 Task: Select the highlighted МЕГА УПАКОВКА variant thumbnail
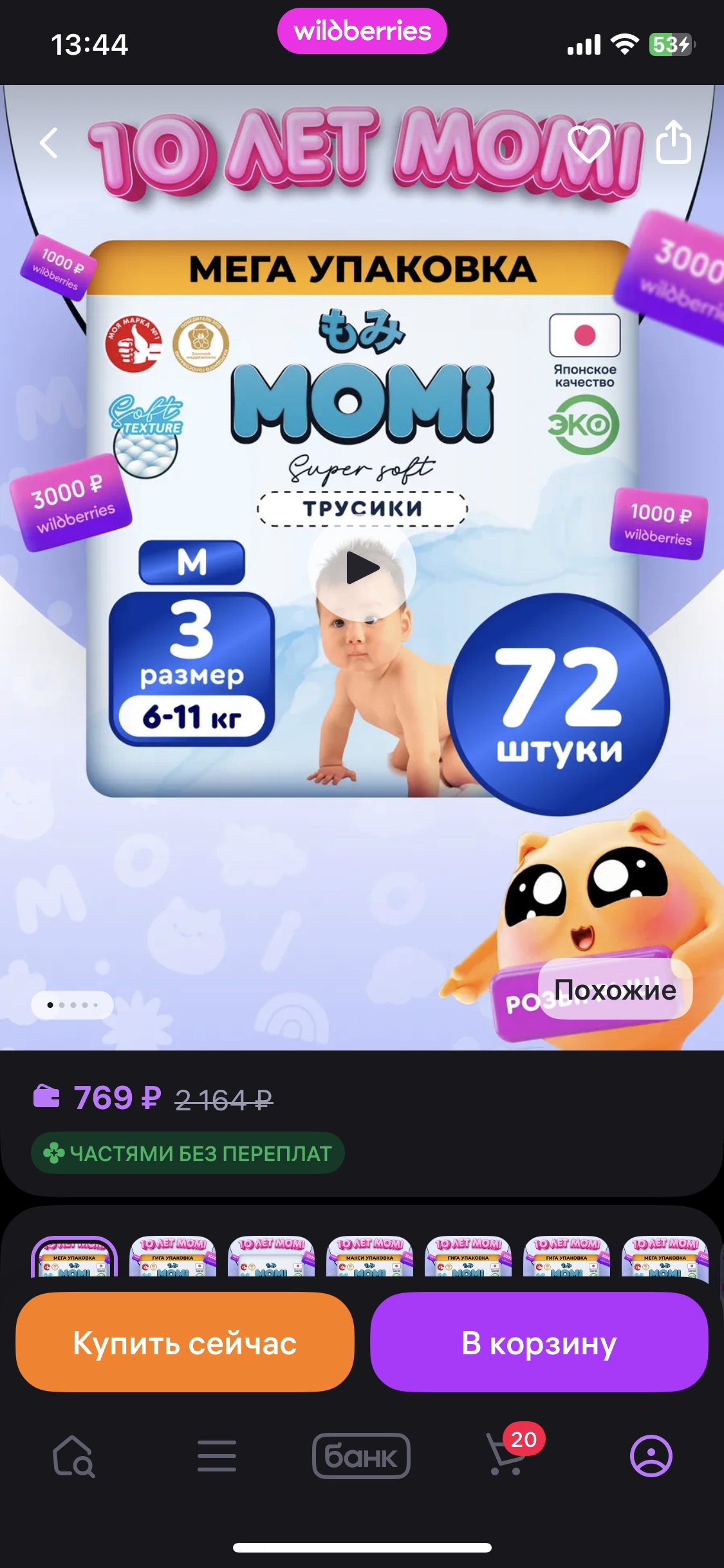(75, 1257)
